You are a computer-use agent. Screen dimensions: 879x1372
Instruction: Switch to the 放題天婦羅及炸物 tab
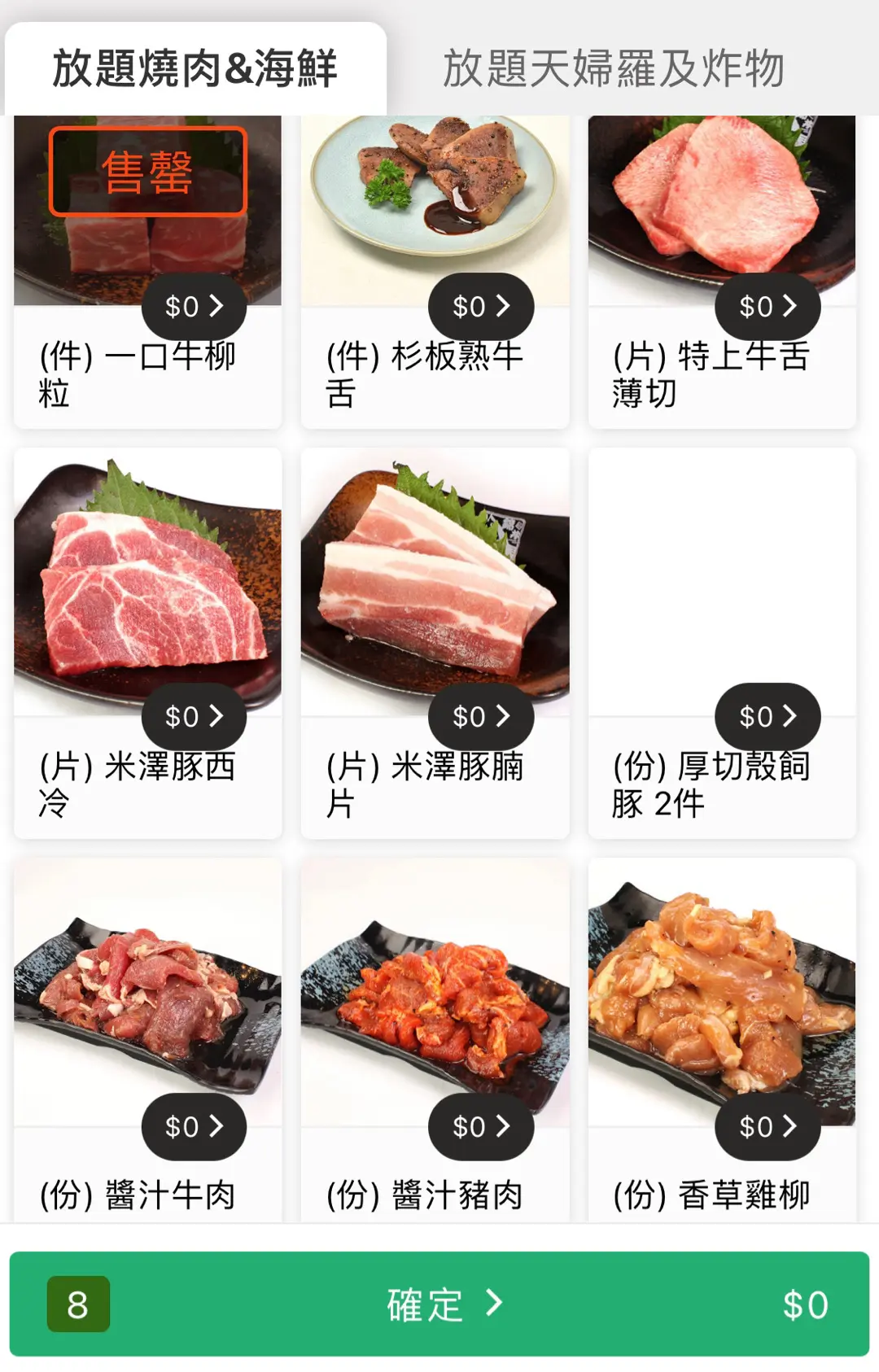click(614, 68)
